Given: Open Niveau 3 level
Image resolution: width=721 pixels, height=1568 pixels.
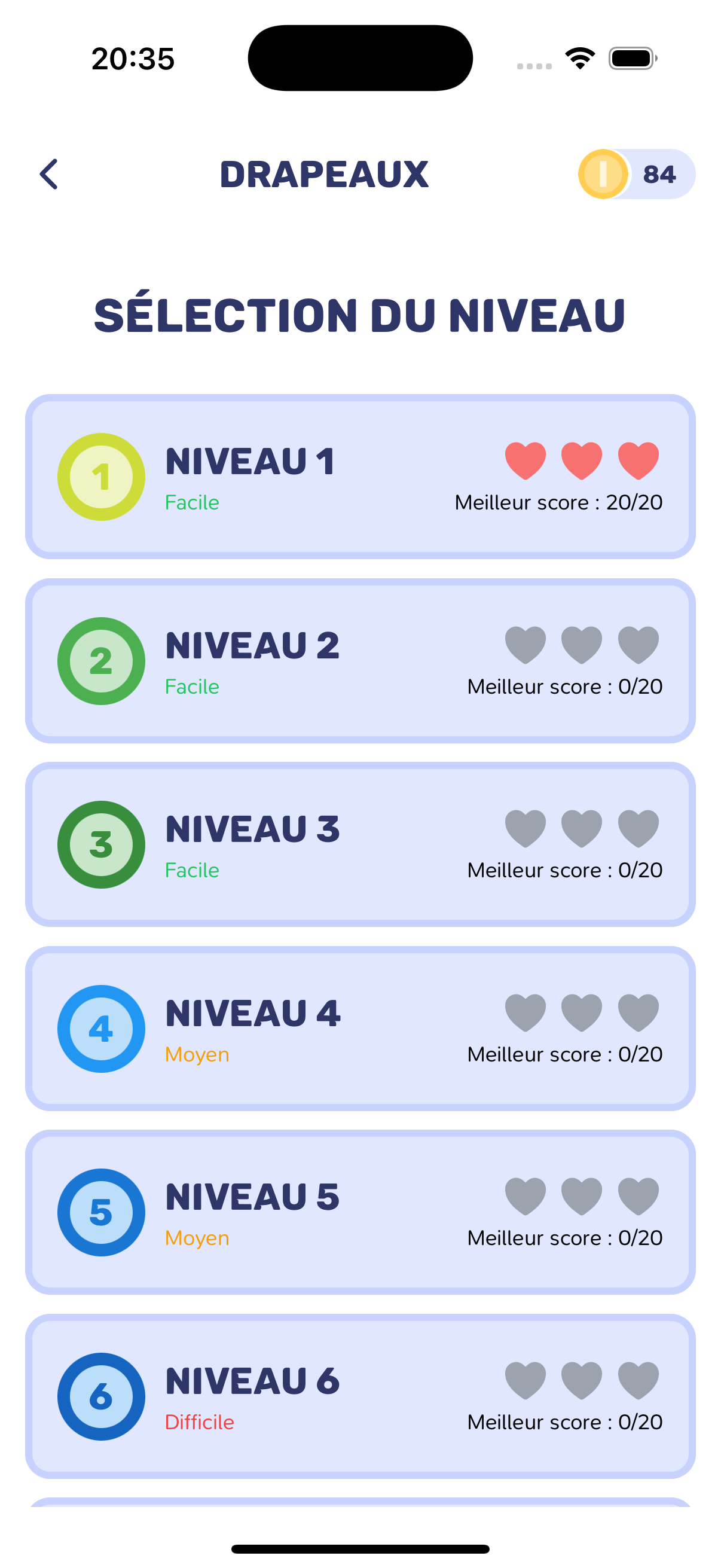Looking at the screenshot, I should (360, 844).
